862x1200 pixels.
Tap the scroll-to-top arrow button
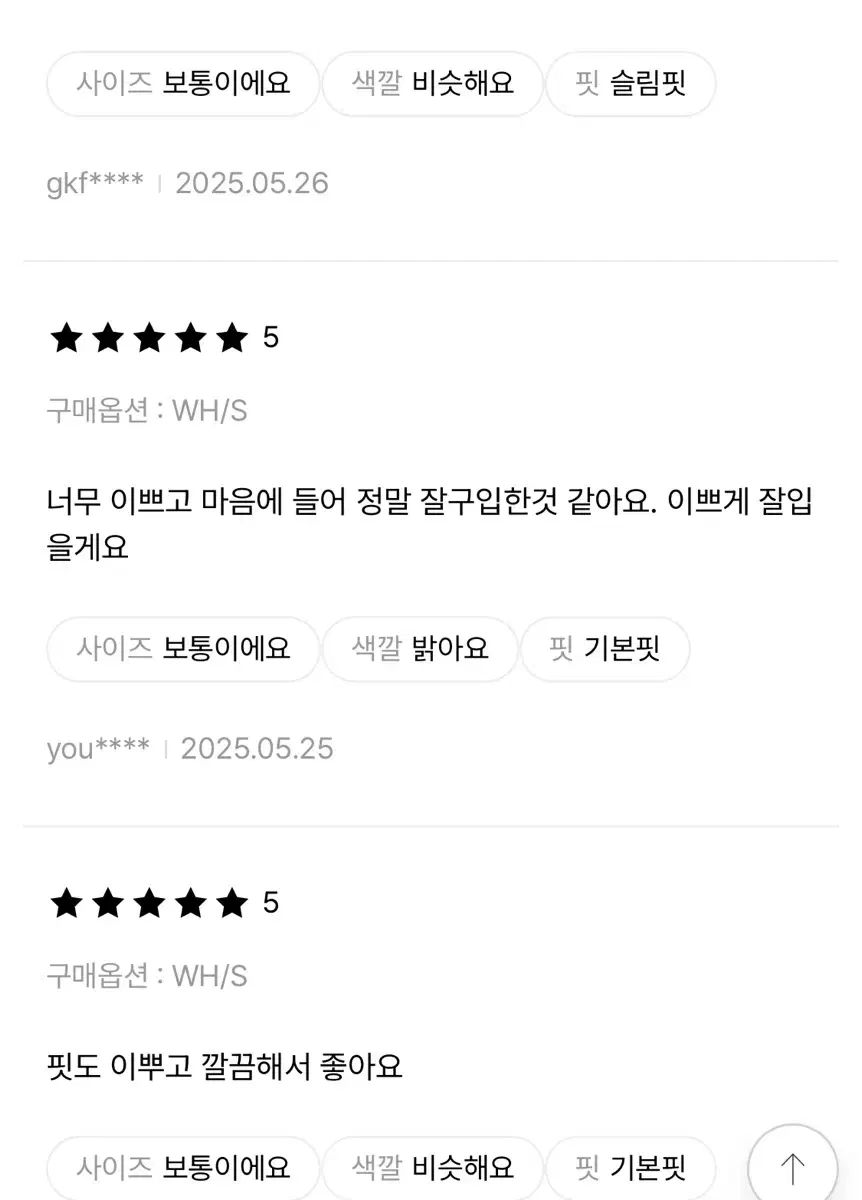(792, 1167)
